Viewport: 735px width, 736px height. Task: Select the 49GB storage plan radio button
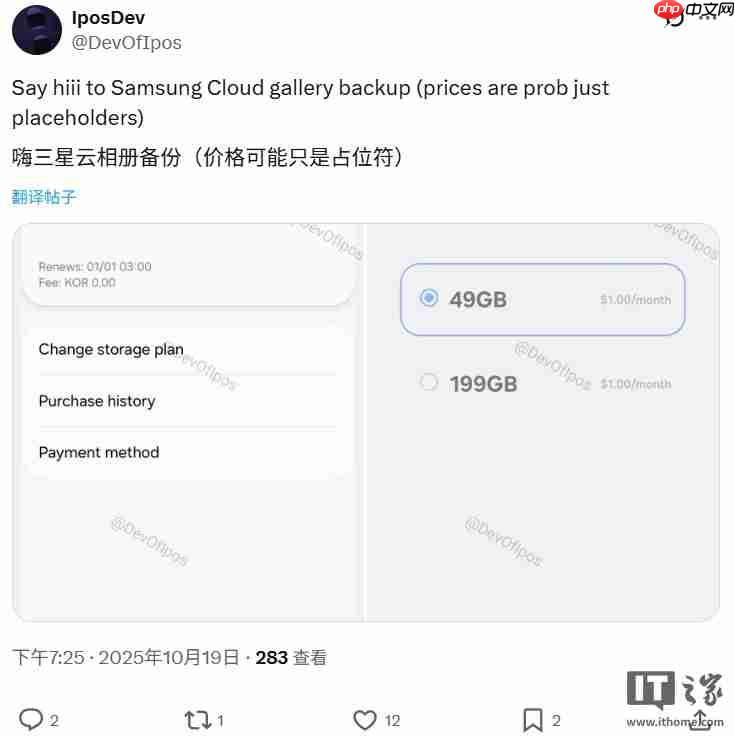point(428,298)
